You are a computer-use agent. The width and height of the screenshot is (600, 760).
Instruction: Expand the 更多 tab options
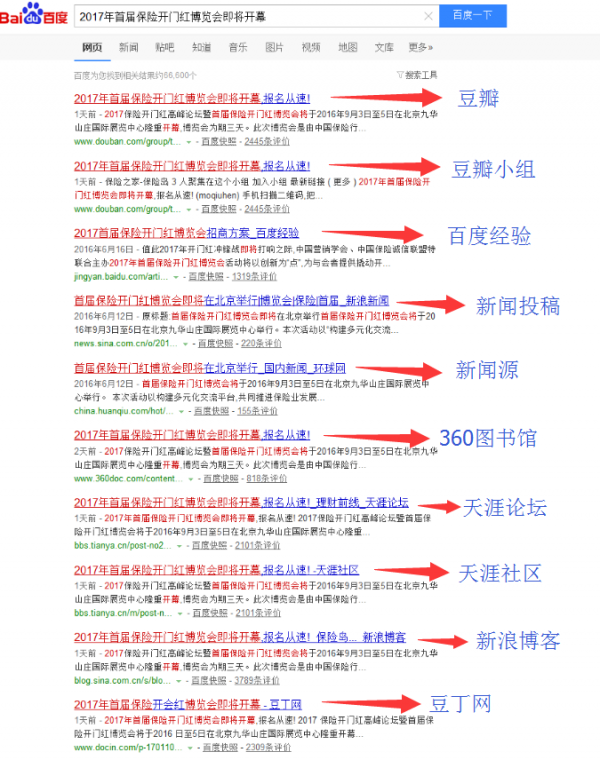(420, 47)
